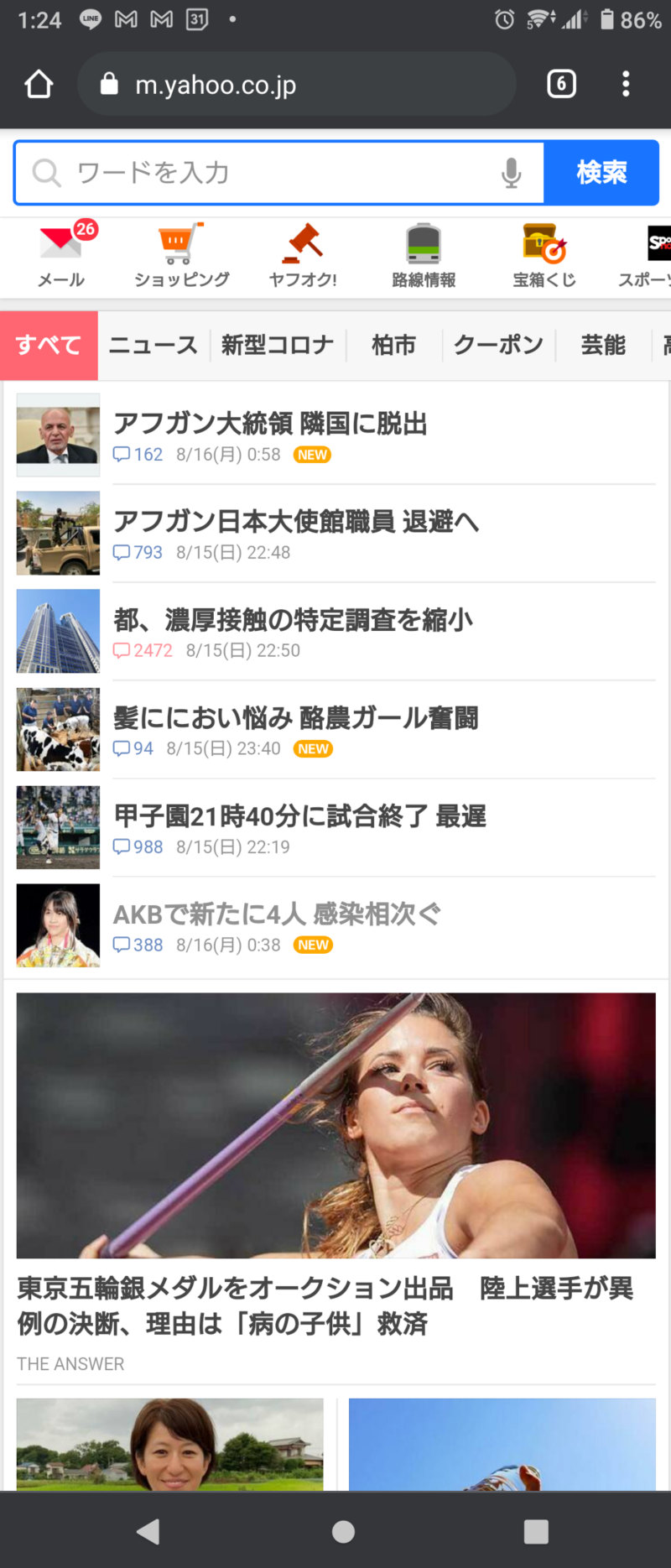Tap the browser home icon
This screenshot has height=1568, width=671.
pos(39,84)
